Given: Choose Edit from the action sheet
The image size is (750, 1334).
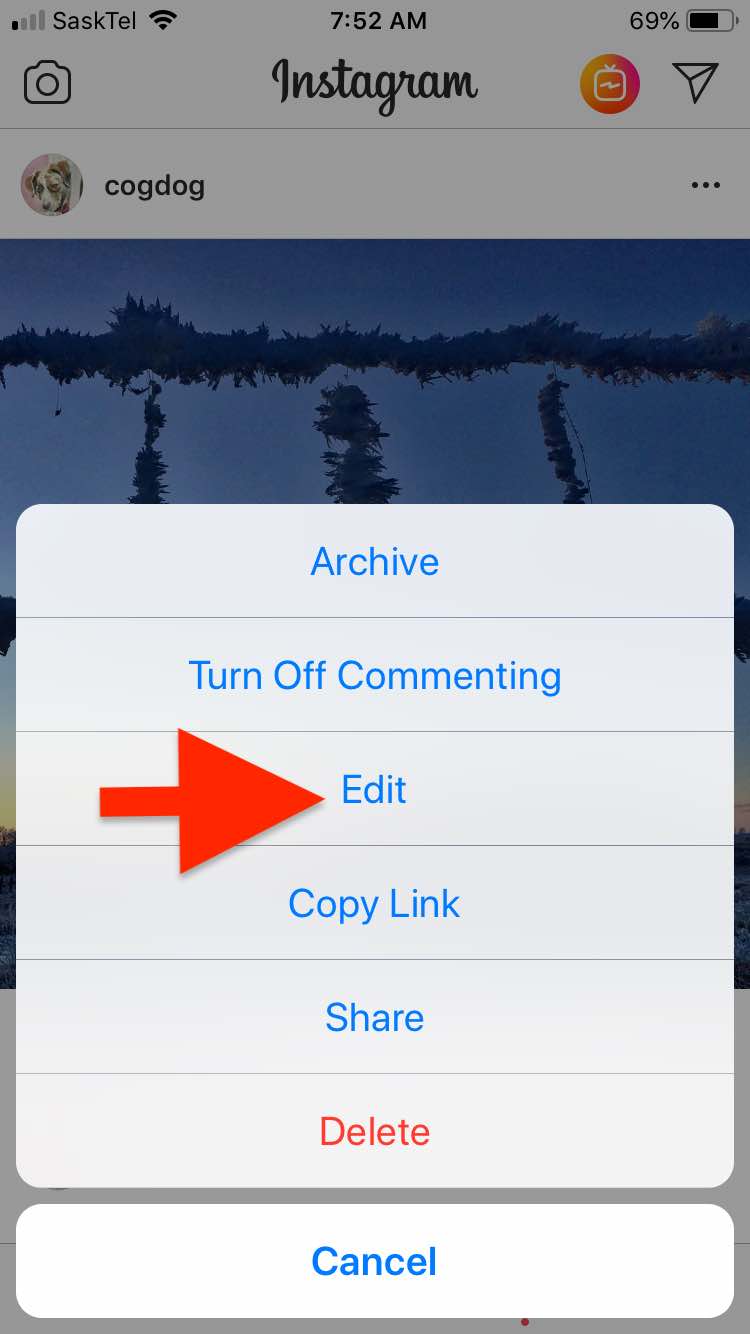Looking at the screenshot, I should (x=375, y=789).
